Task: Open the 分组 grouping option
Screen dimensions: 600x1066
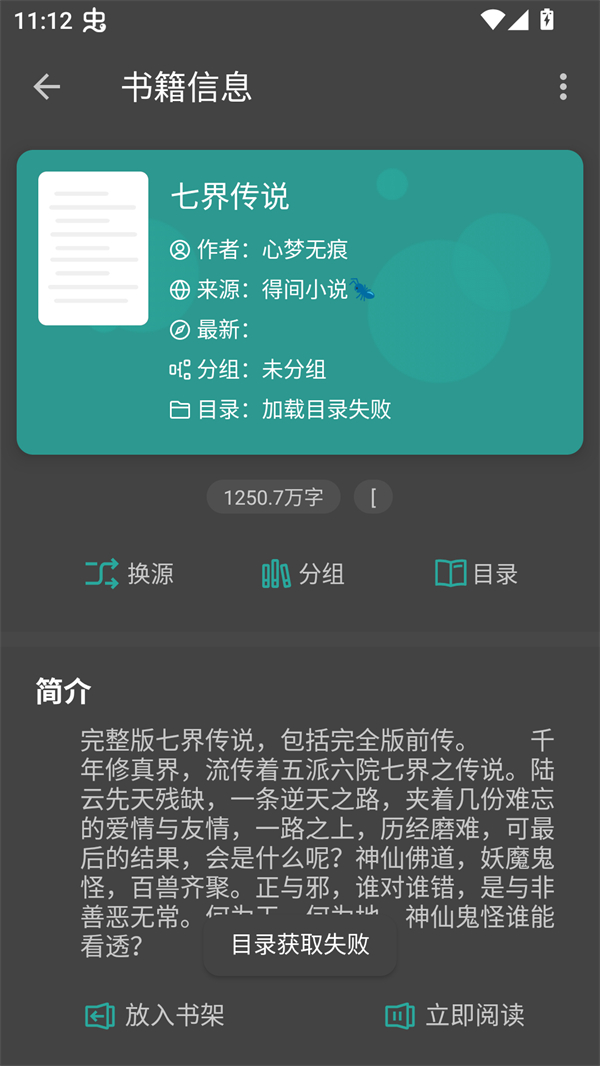Action: pos(302,573)
